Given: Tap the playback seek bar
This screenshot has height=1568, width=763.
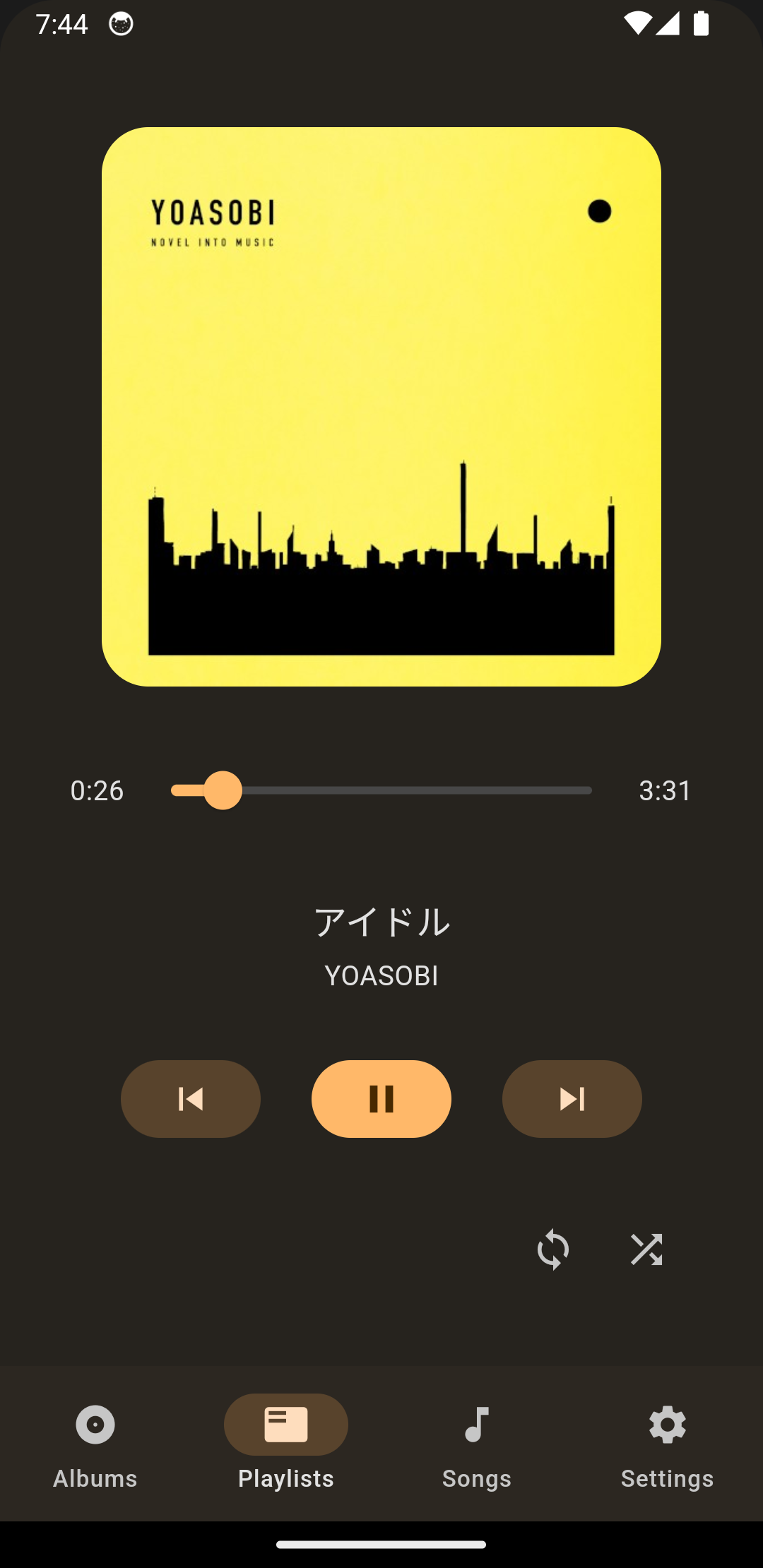Looking at the screenshot, I should pyautogui.click(x=381, y=790).
